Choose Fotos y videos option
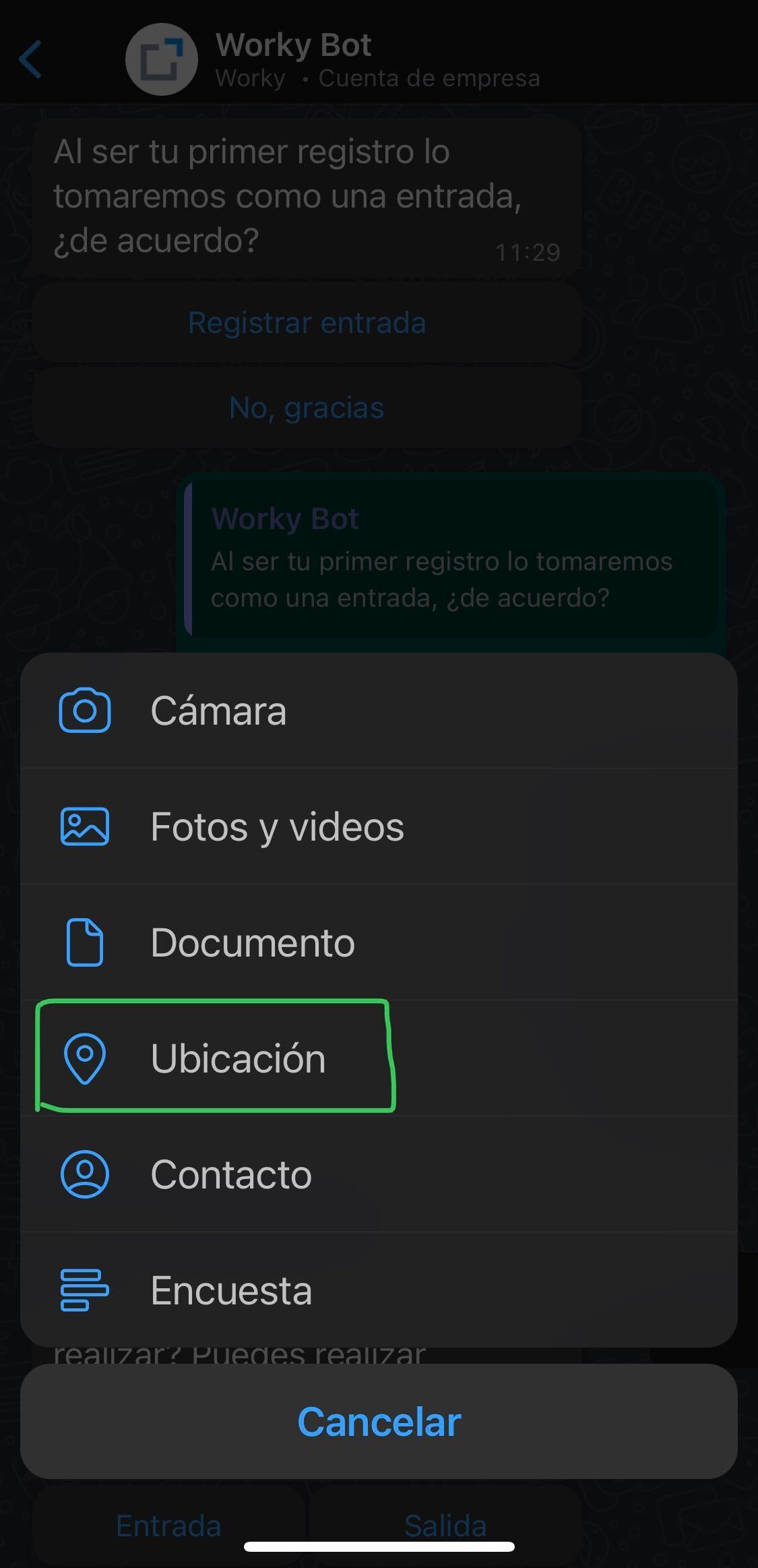758x1568 pixels. coord(379,826)
